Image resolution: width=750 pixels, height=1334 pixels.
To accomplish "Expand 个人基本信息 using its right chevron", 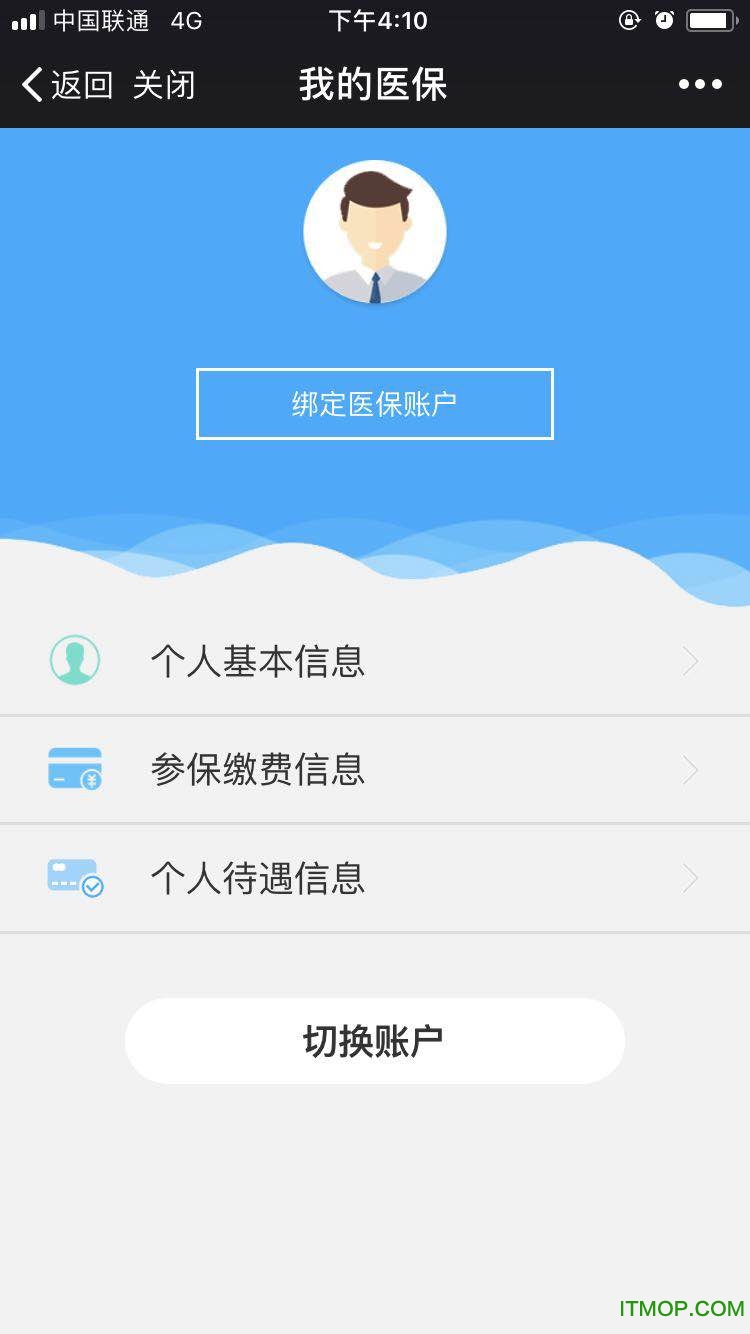I will [690, 660].
